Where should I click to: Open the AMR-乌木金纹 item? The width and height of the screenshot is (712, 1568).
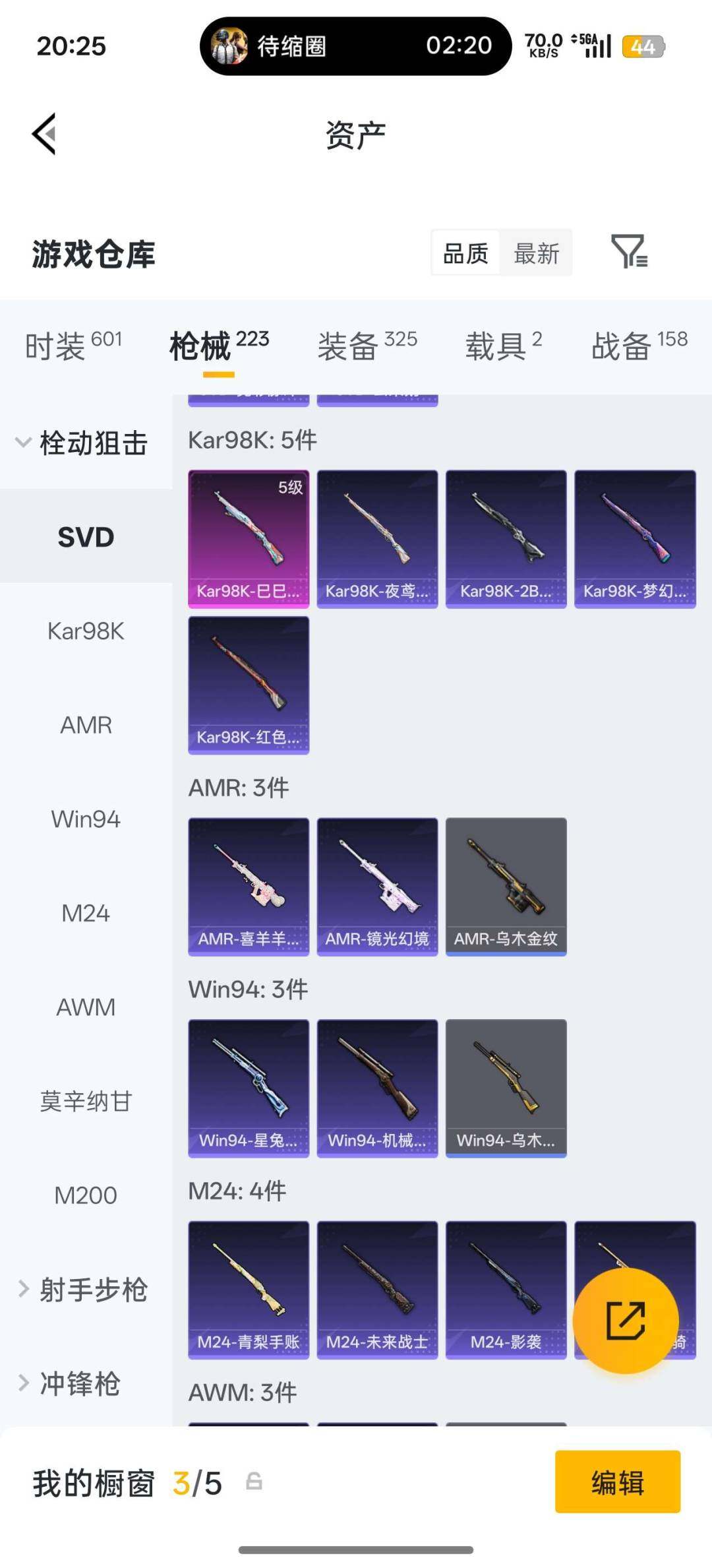pyautogui.click(x=506, y=887)
